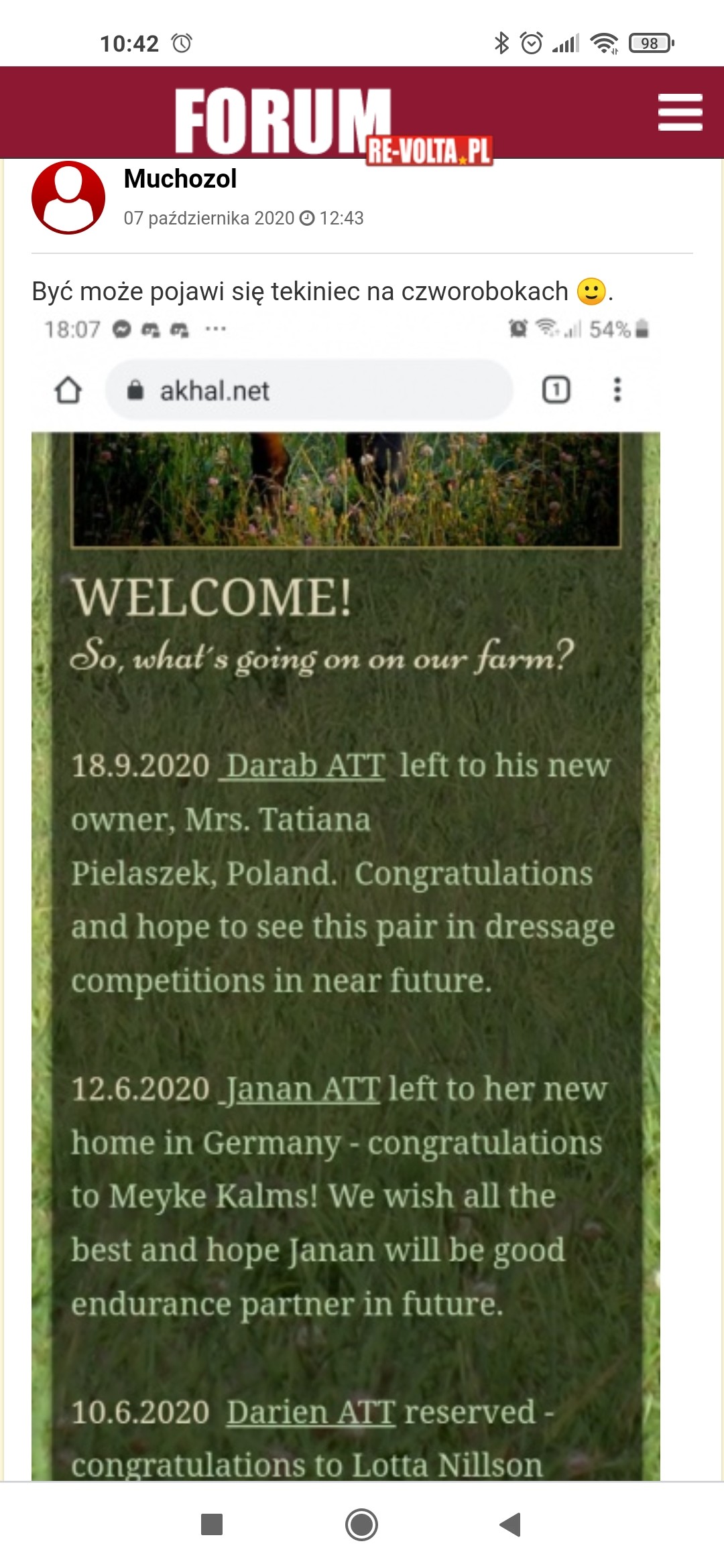Open Muchozol's profile avatar
The width and height of the screenshot is (724, 1568).
(68, 198)
